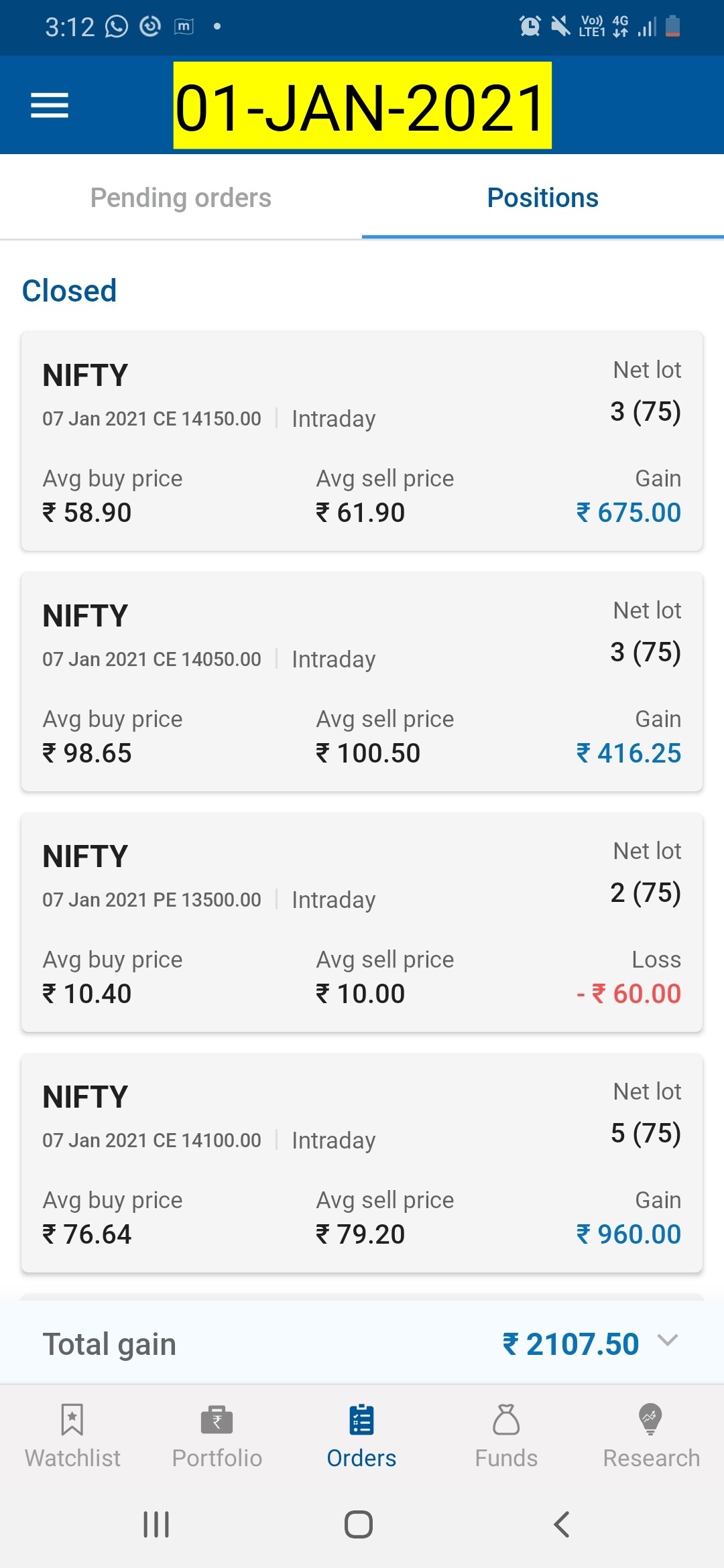Open the hamburger drawer menu

point(50,105)
